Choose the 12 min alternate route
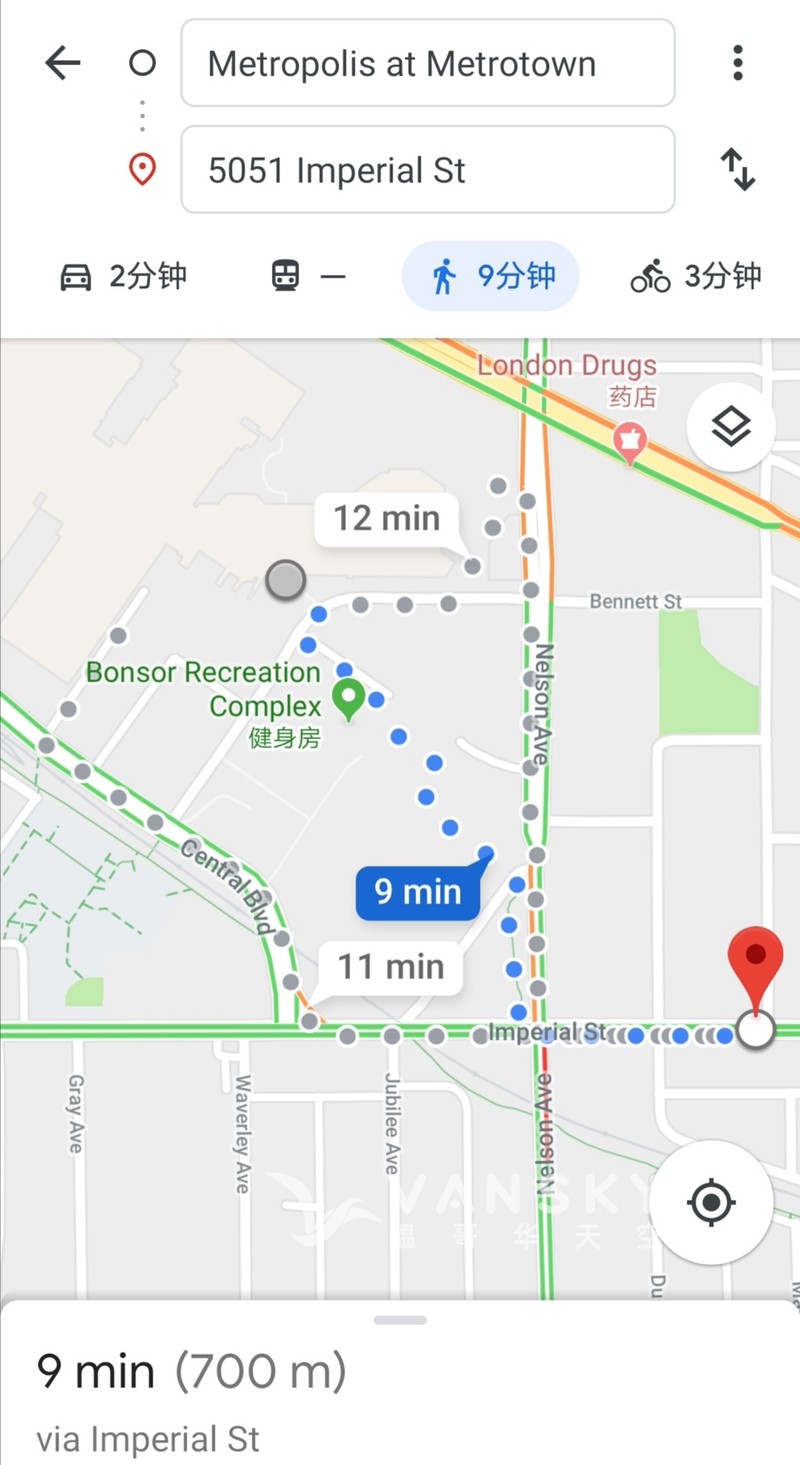Image resolution: width=800 pixels, height=1465 pixels. (x=386, y=519)
